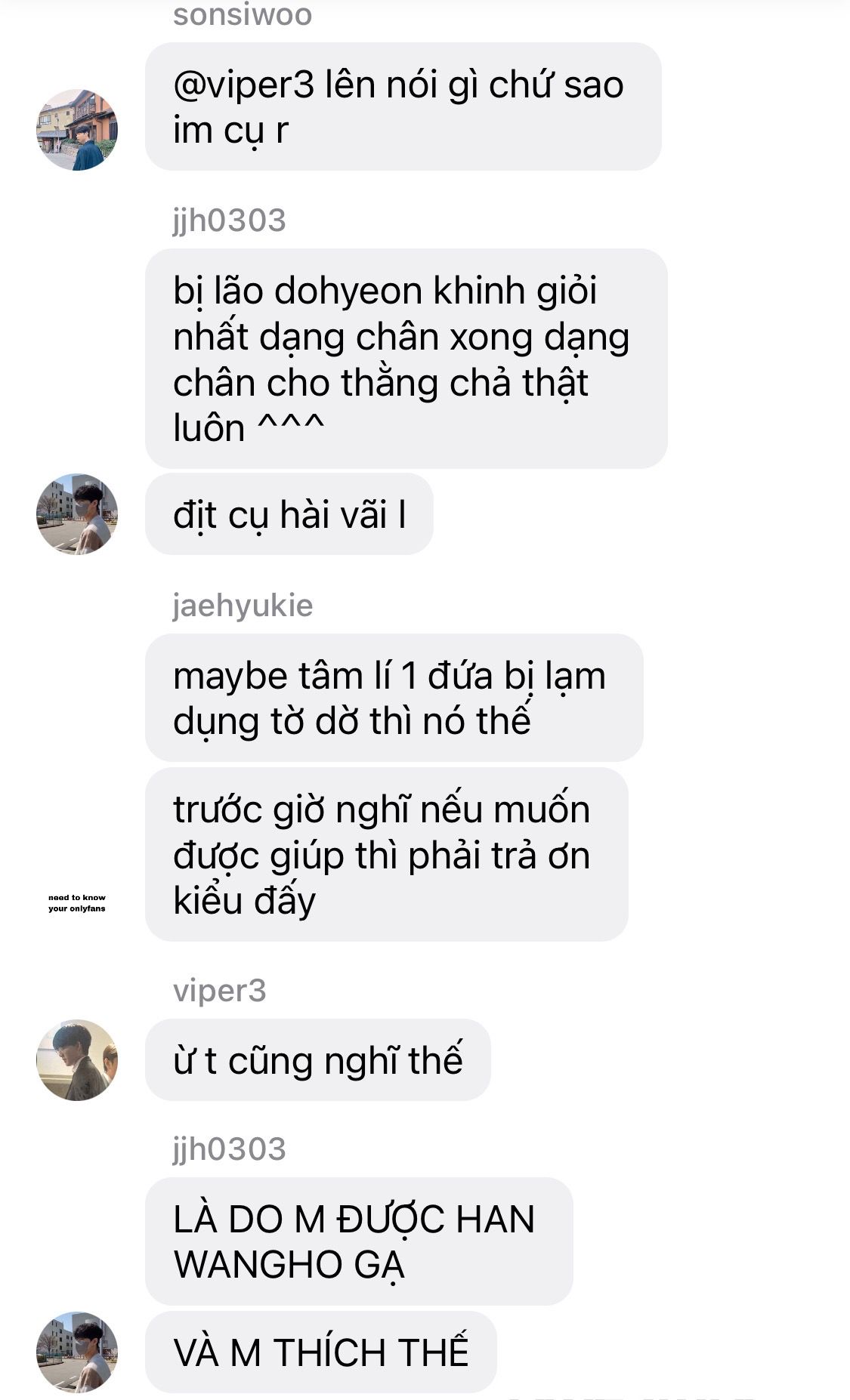
Task: Tap jjh0303's avatar beside 'VÀ M THÍCH THẾ'
Action: point(77,1352)
